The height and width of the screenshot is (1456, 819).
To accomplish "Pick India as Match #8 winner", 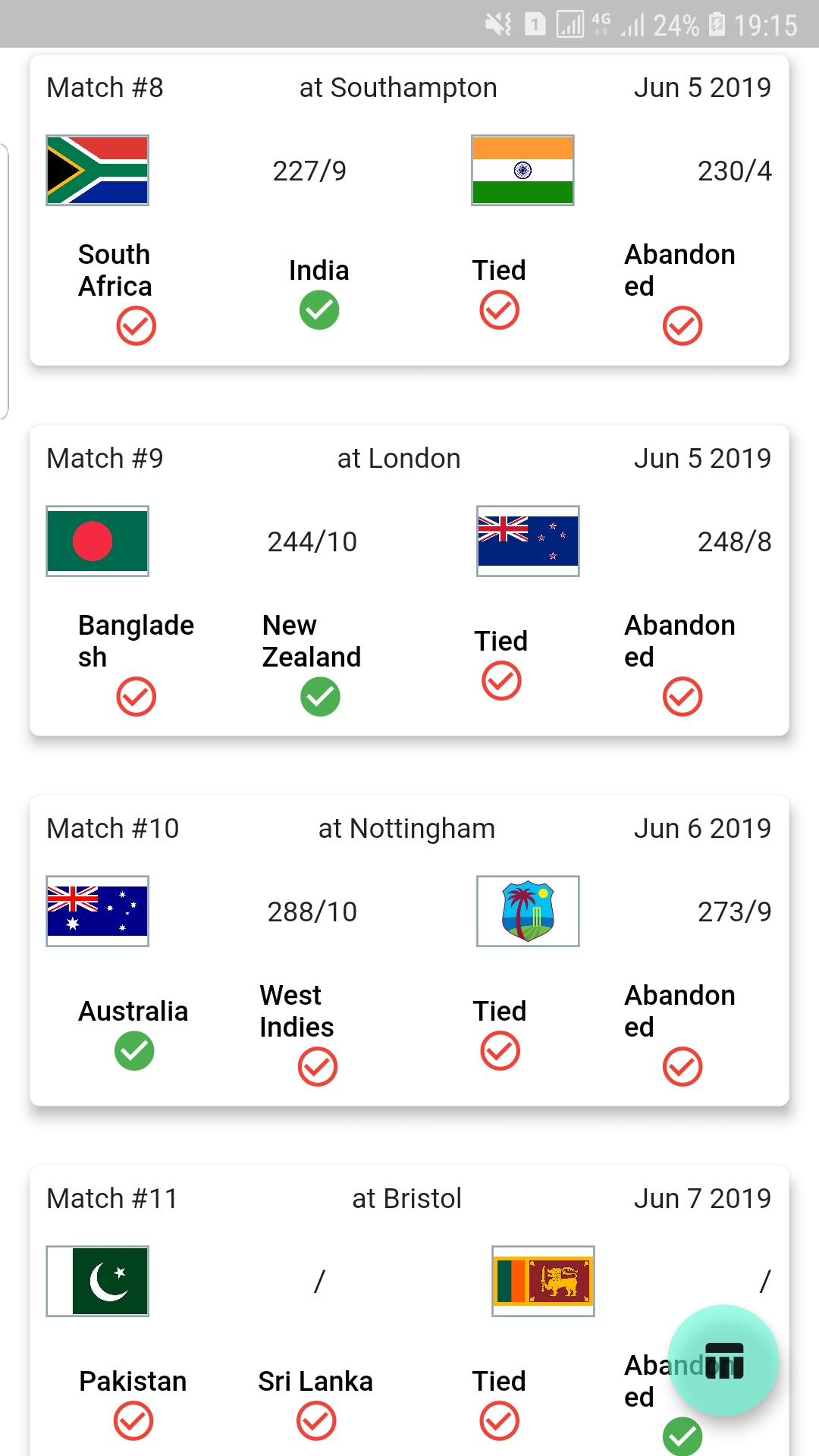I will pos(319,310).
